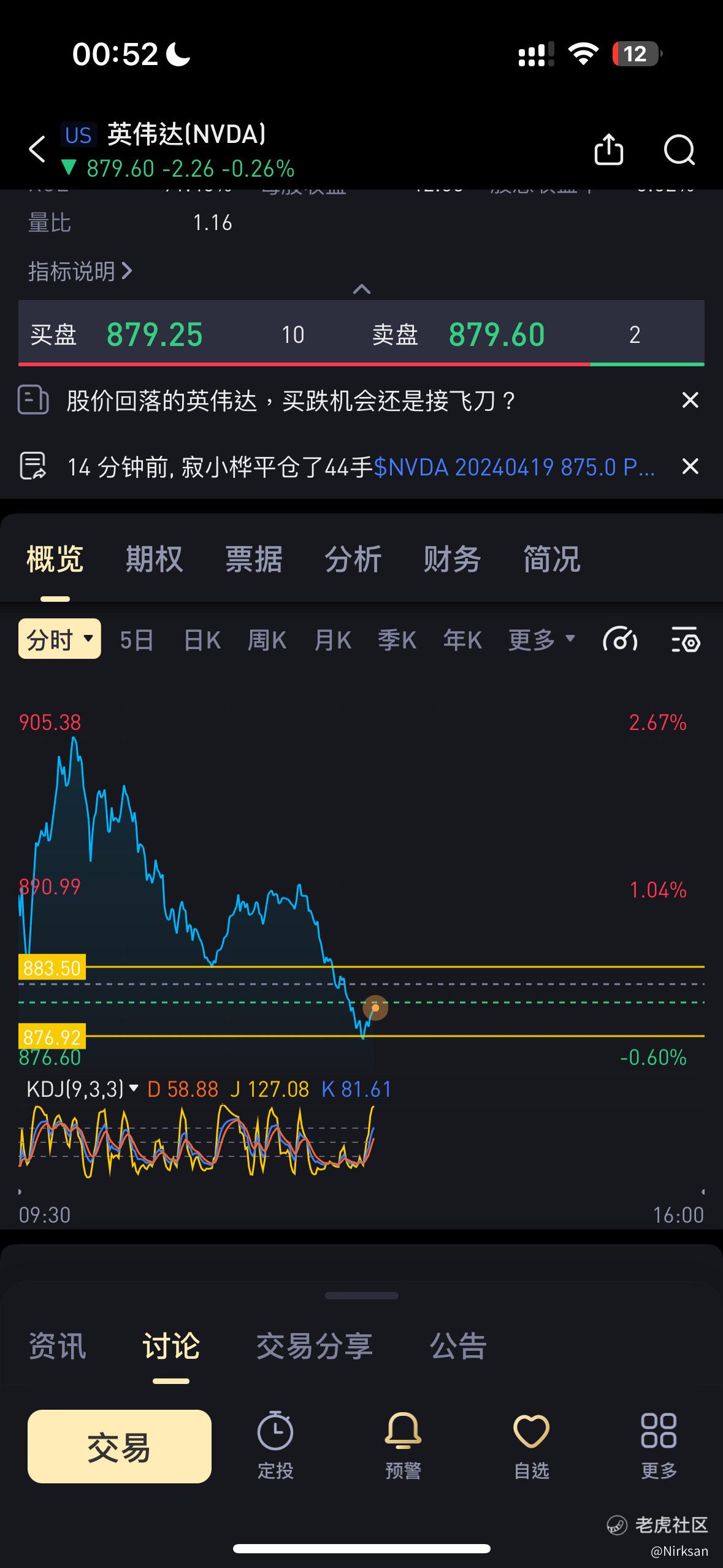Viewport: 723px width, 1568px height.
Task: Open chart display settings icon
Action: pos(685,640)
